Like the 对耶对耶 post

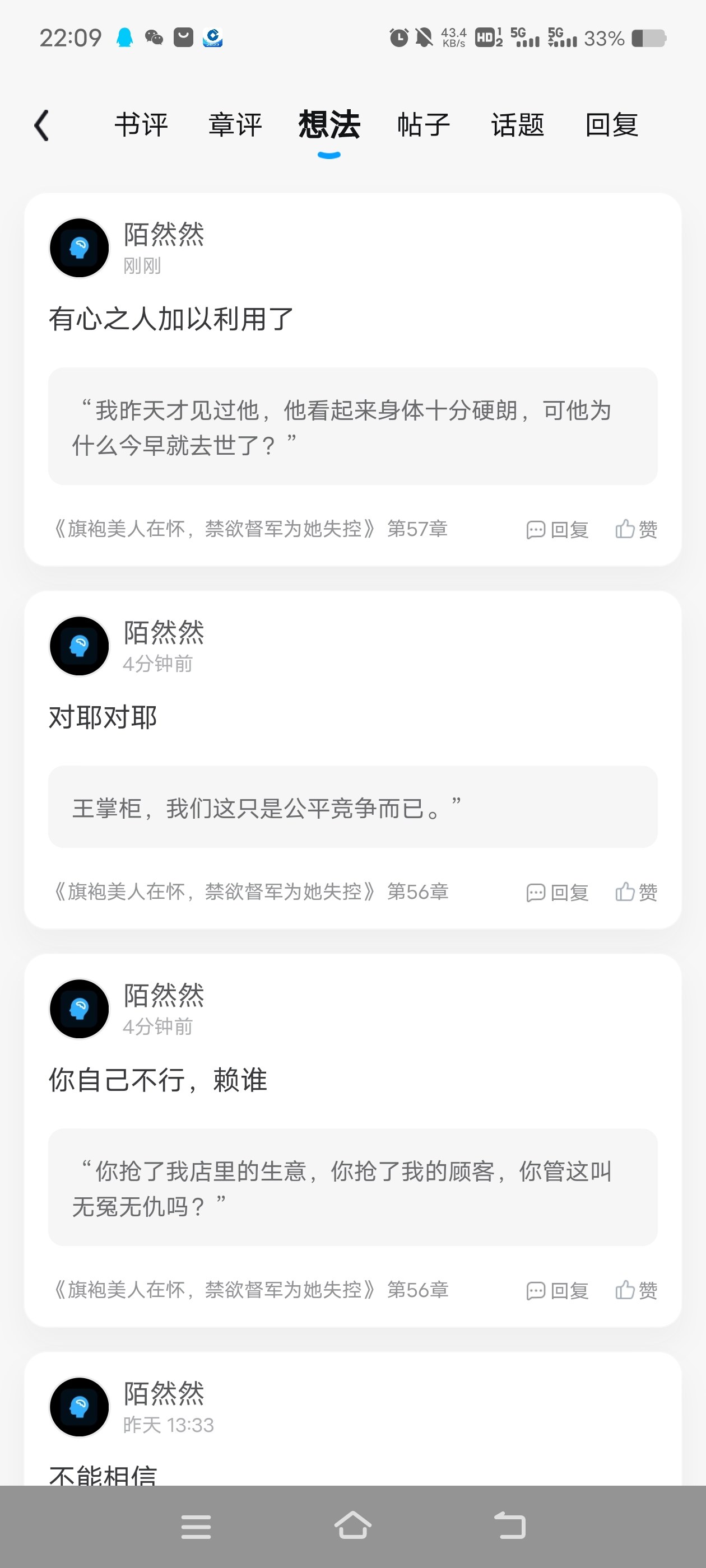coord(636,892)
